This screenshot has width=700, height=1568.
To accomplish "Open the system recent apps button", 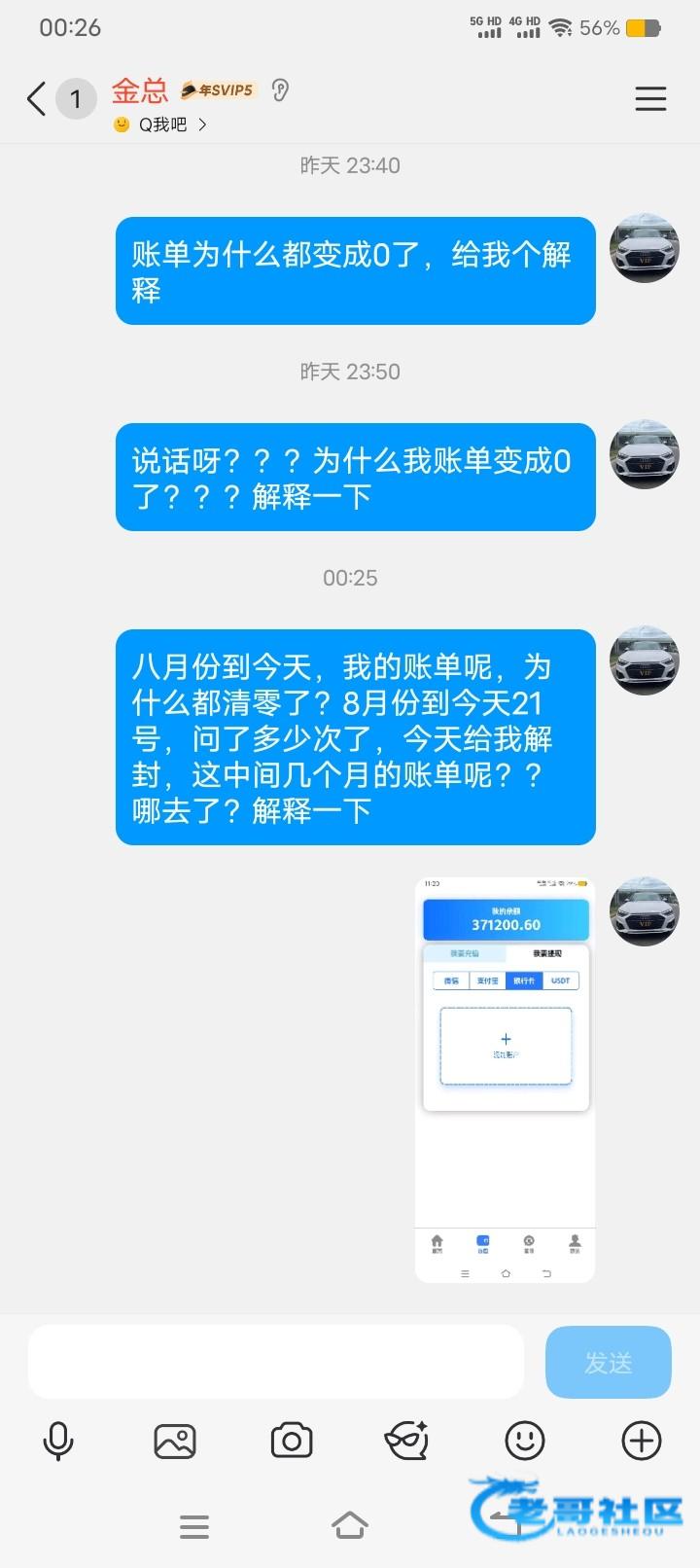I will (x=194, y=1526).
